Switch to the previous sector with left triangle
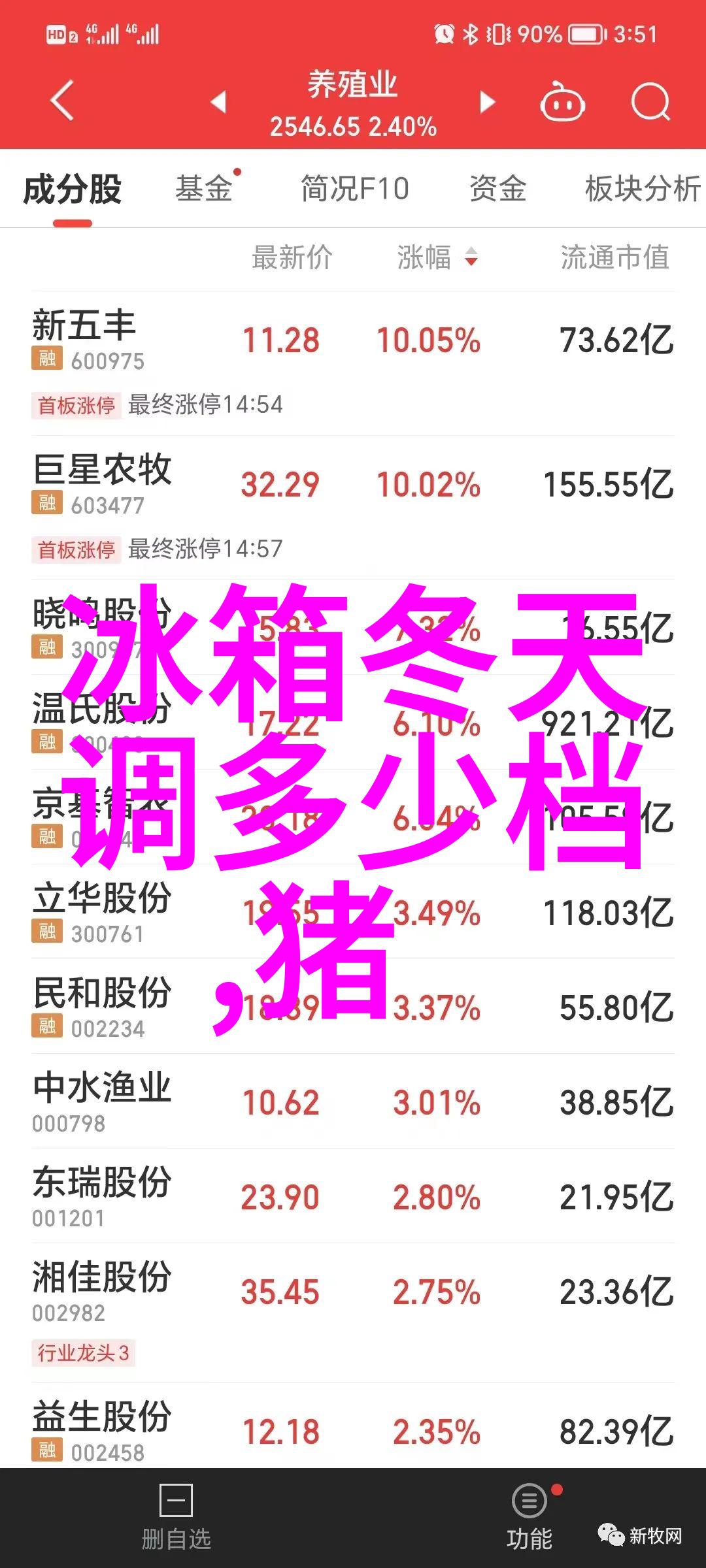 pyautogui.click(x=218, y=101)
